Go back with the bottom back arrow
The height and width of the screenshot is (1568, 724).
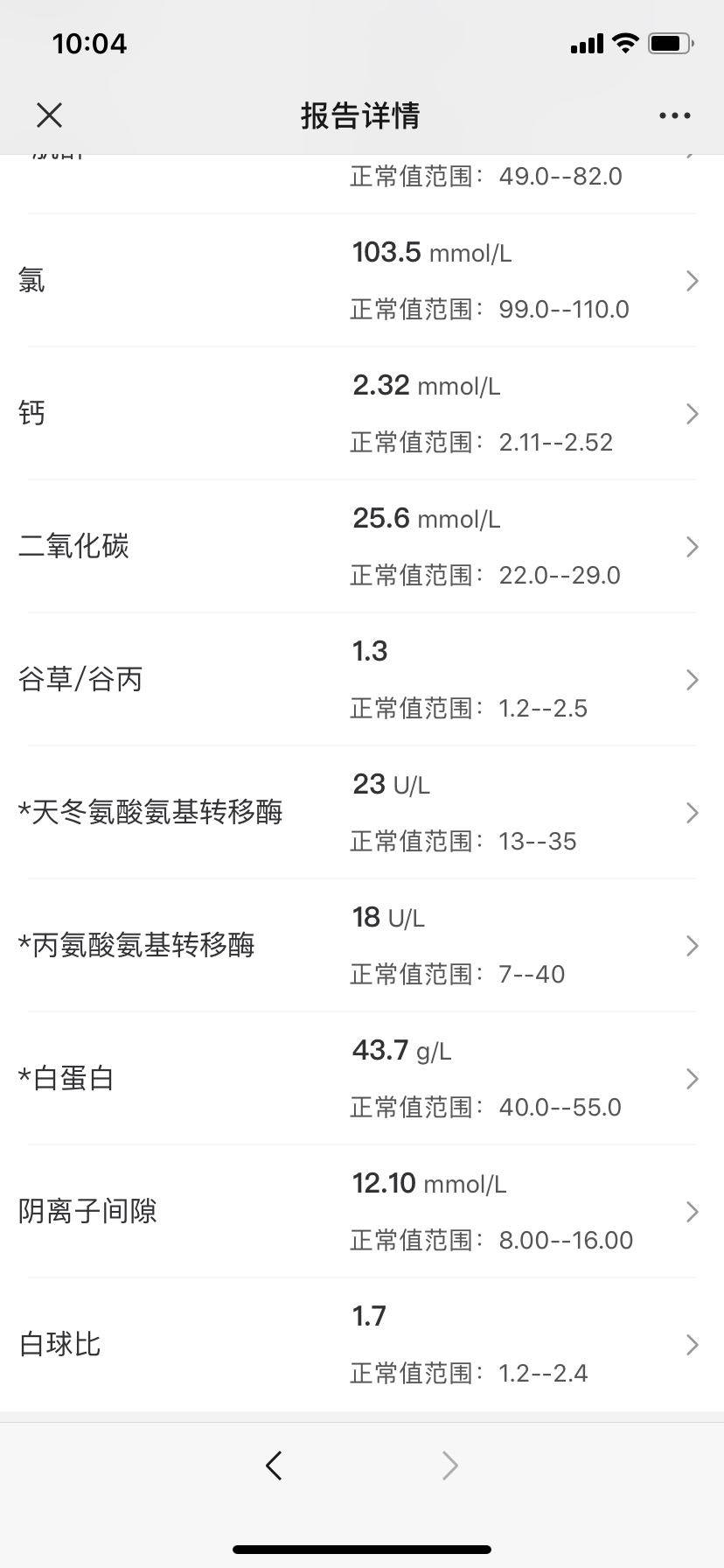click(x=274, y=1466)
